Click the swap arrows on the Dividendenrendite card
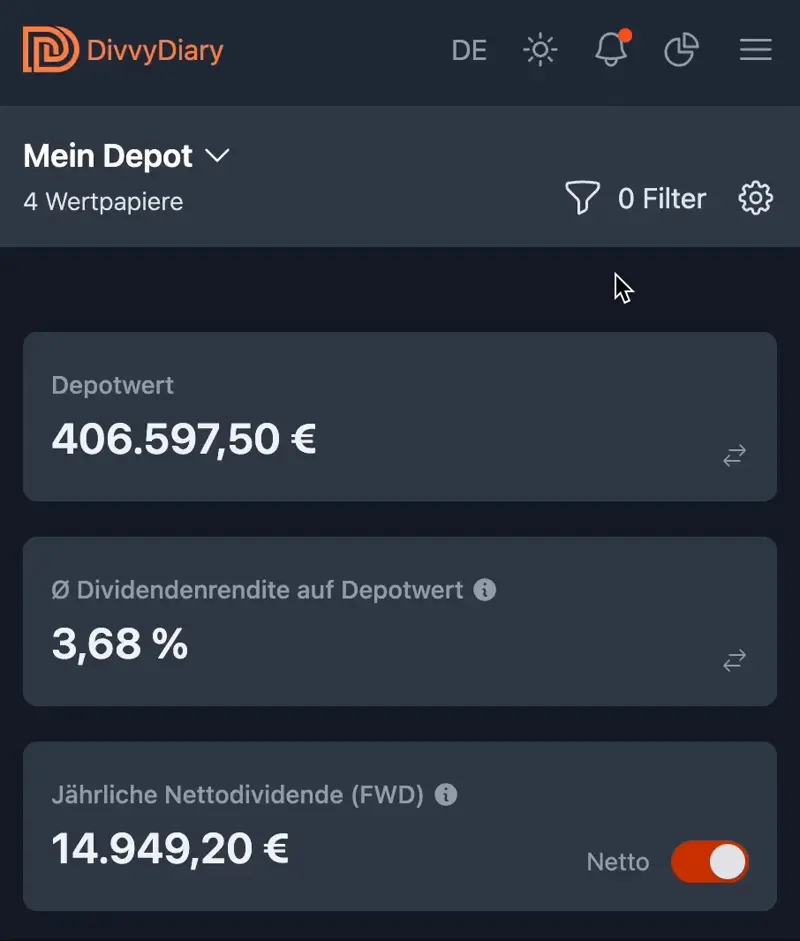Screen dimensions: 800x941 click(733, 661)
